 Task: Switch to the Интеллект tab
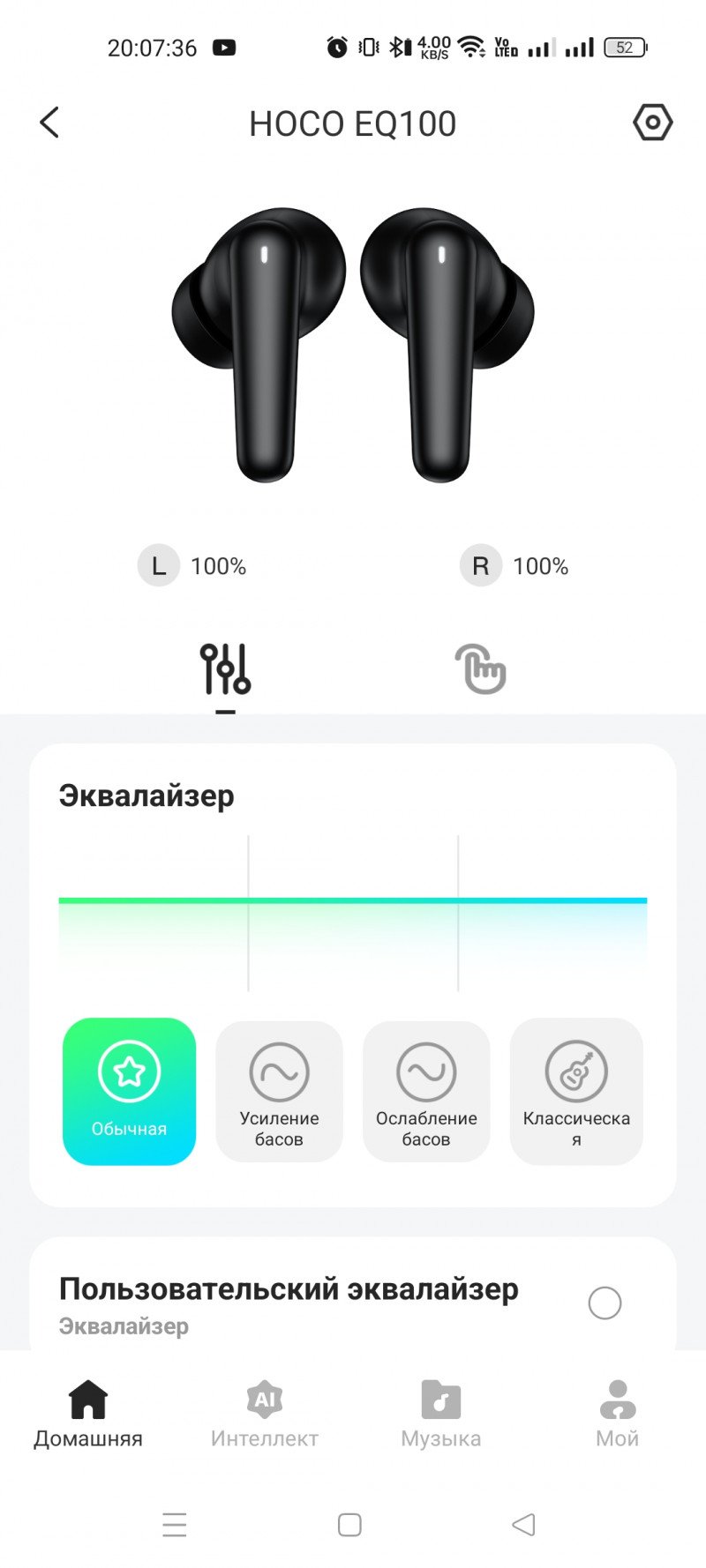pos(264,1414)
